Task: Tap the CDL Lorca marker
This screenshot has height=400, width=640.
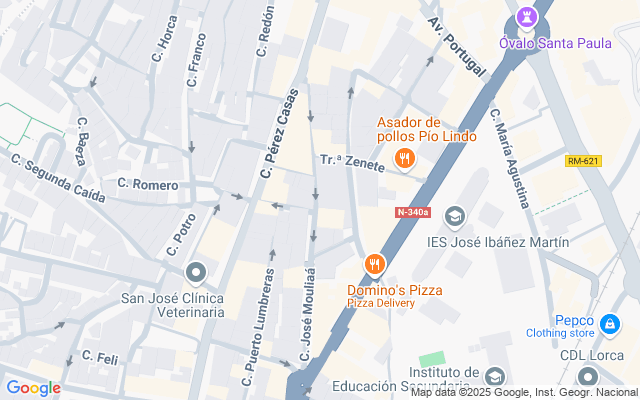Action: [x=588, y=376]
